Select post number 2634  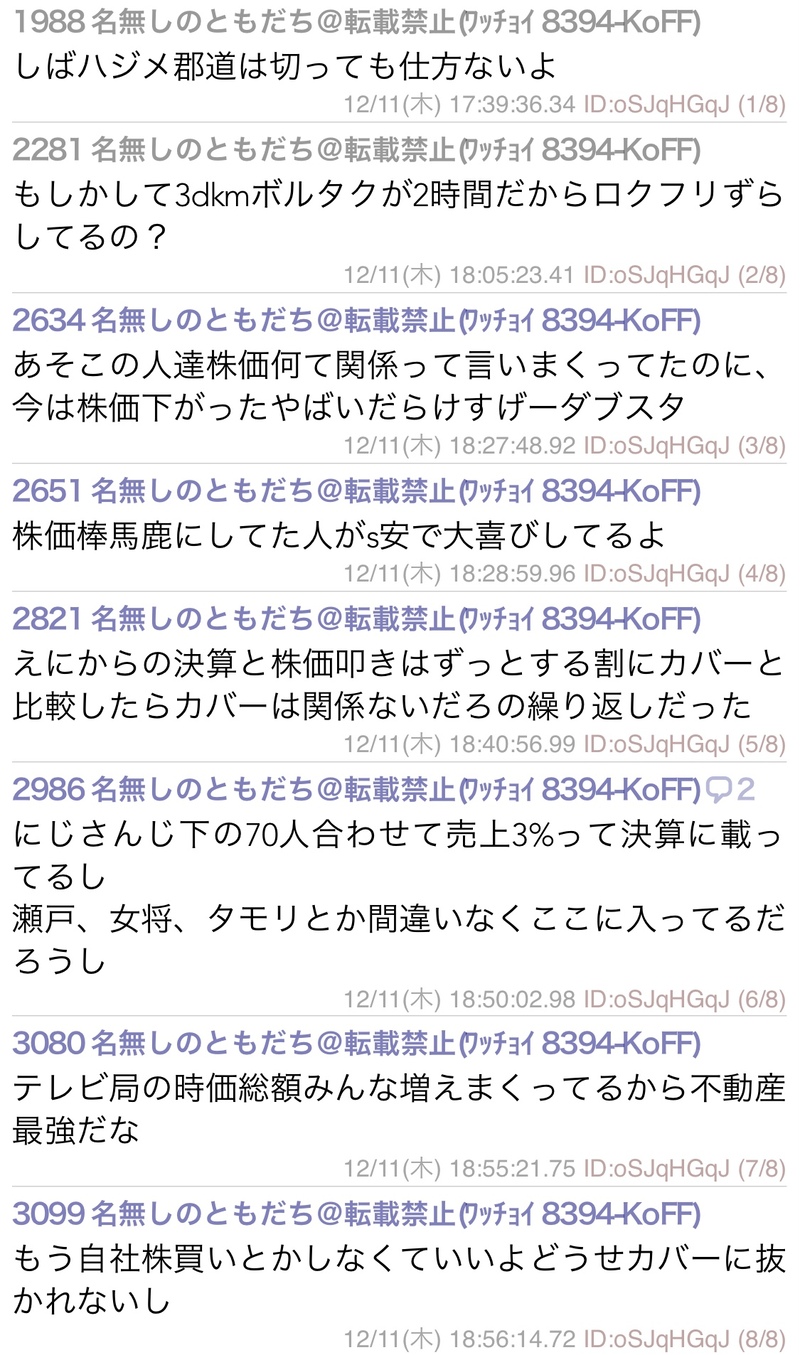47,320
